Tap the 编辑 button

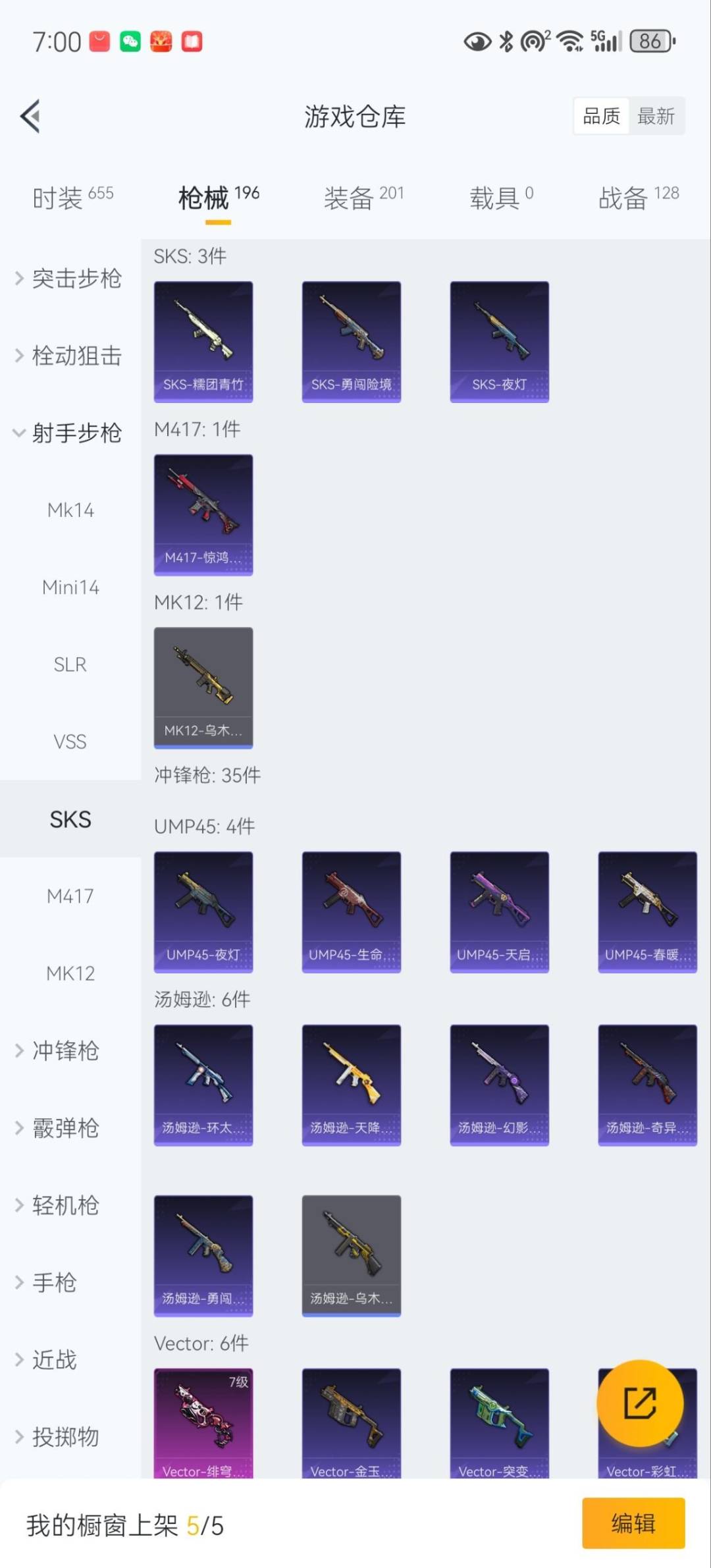(x=633, y=1523)
